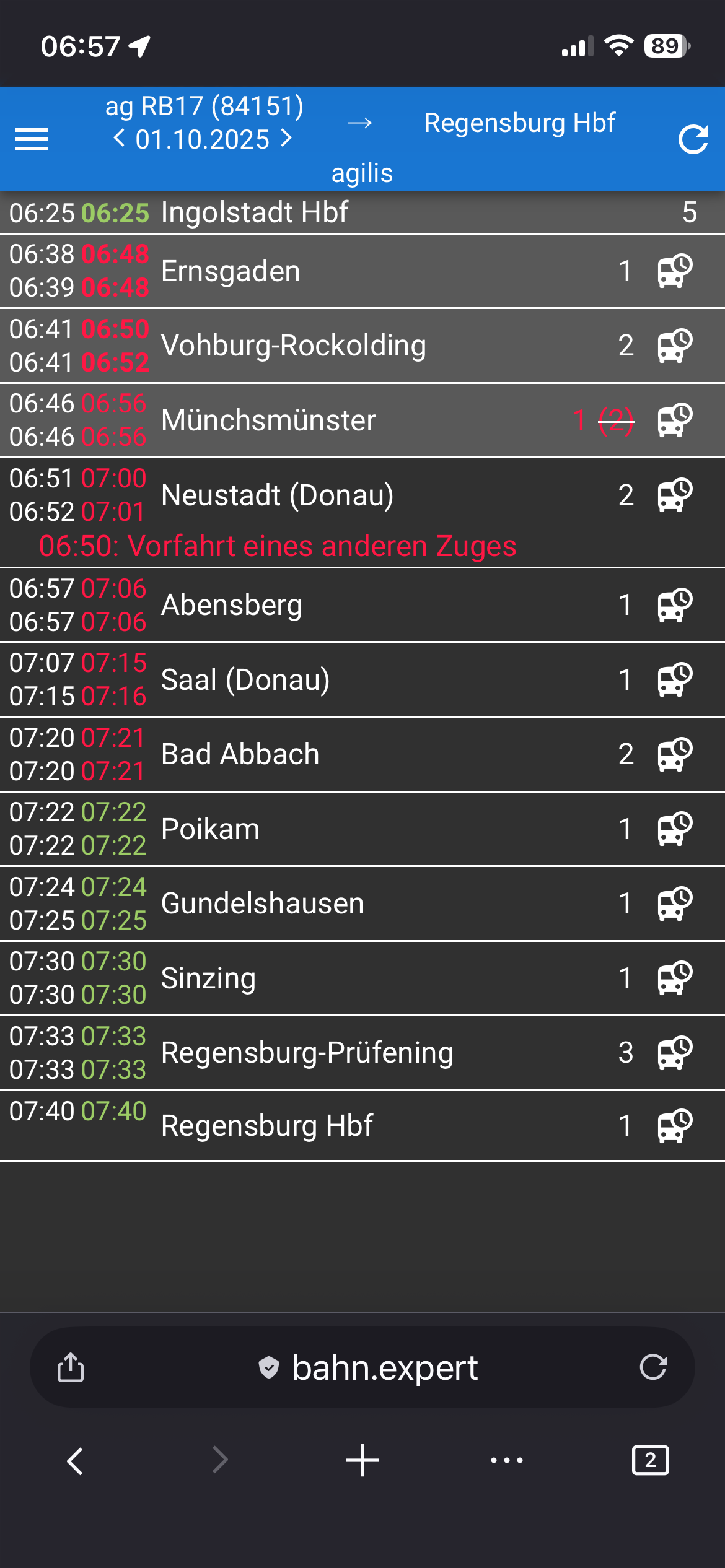The height and width of the screenshot is (1568, 725).
Task: Open the Bad Abbach stop
Action: (x=240, y=754)
